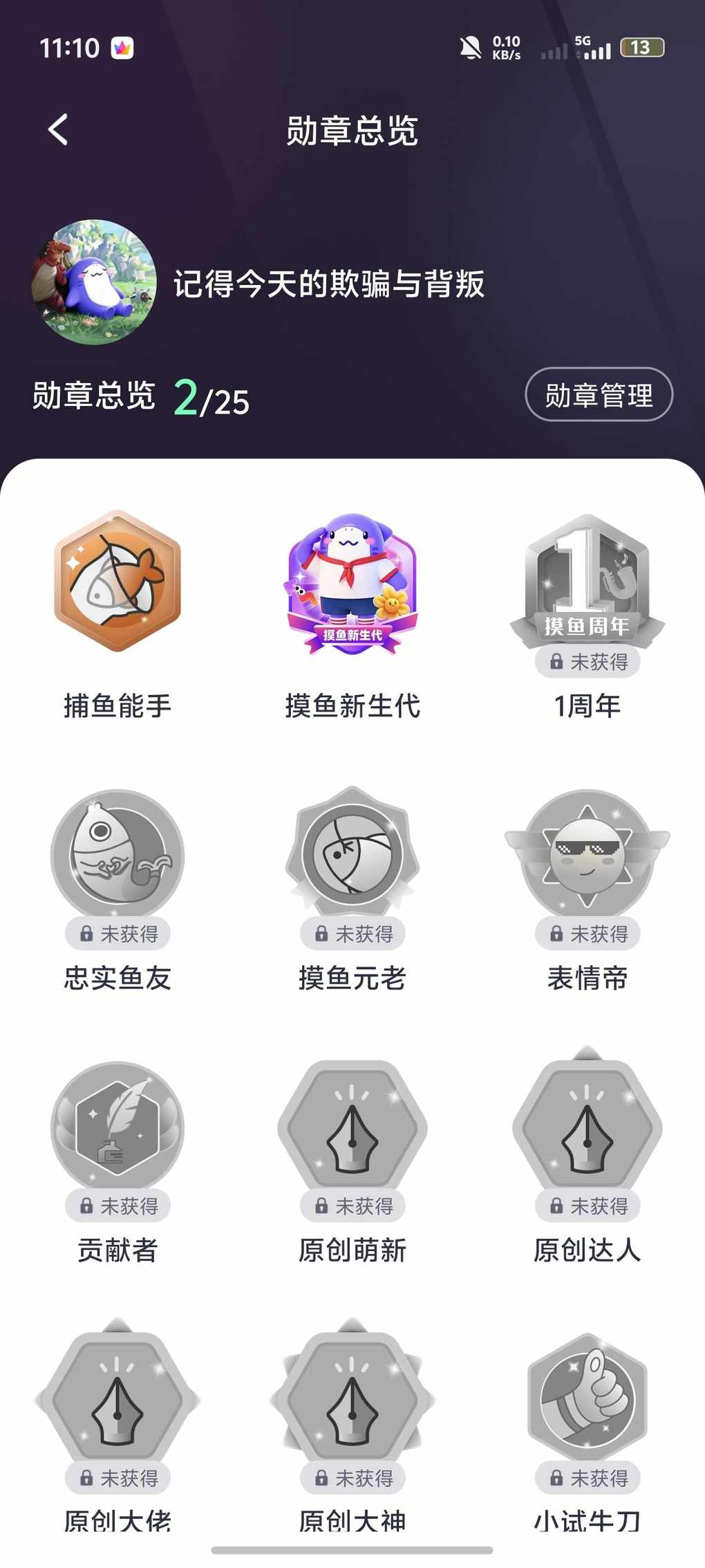The width and height of the screenshot is (705, 1568).
Task: View the 原创达人 badge
Action: [587, 1126]
